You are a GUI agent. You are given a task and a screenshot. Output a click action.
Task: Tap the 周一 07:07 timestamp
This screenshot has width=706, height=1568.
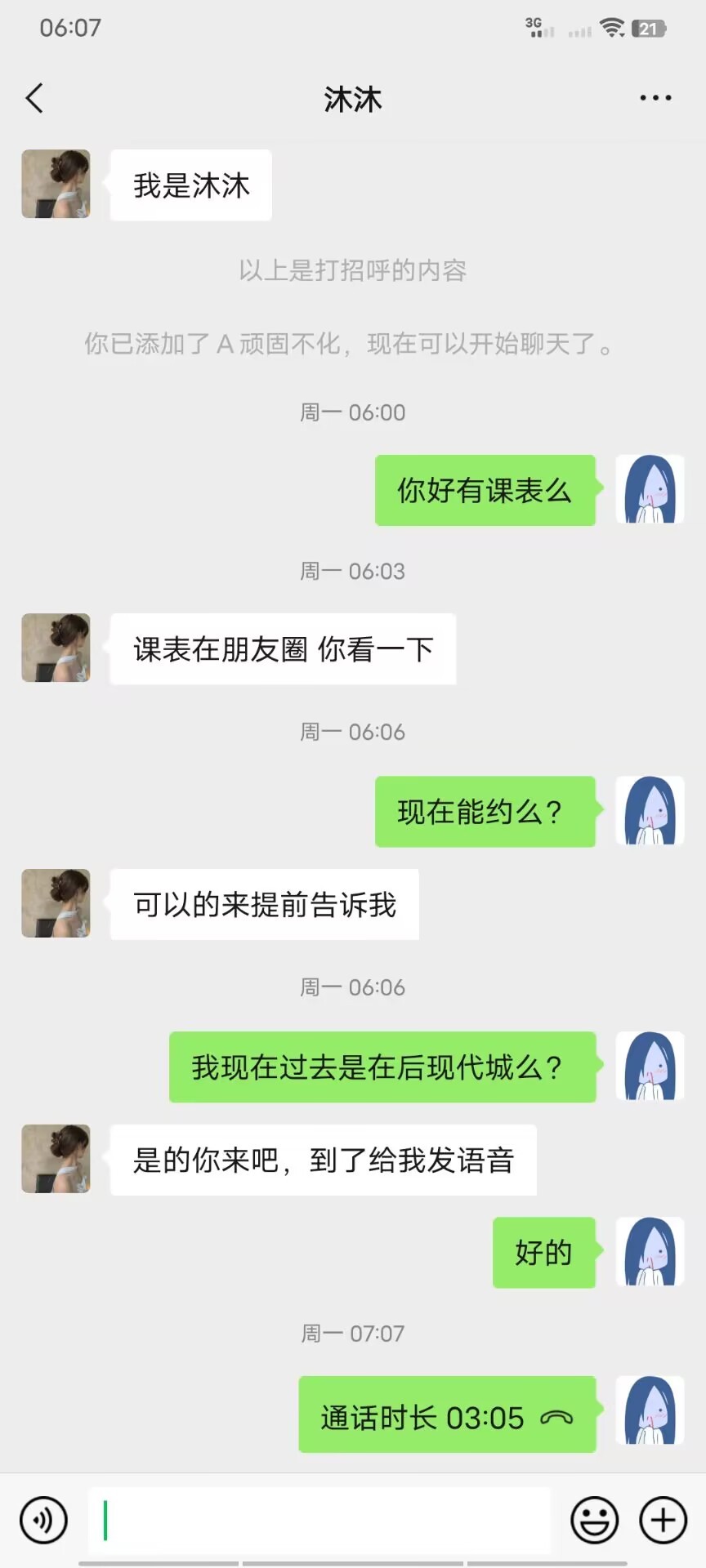click(353, 1334)
